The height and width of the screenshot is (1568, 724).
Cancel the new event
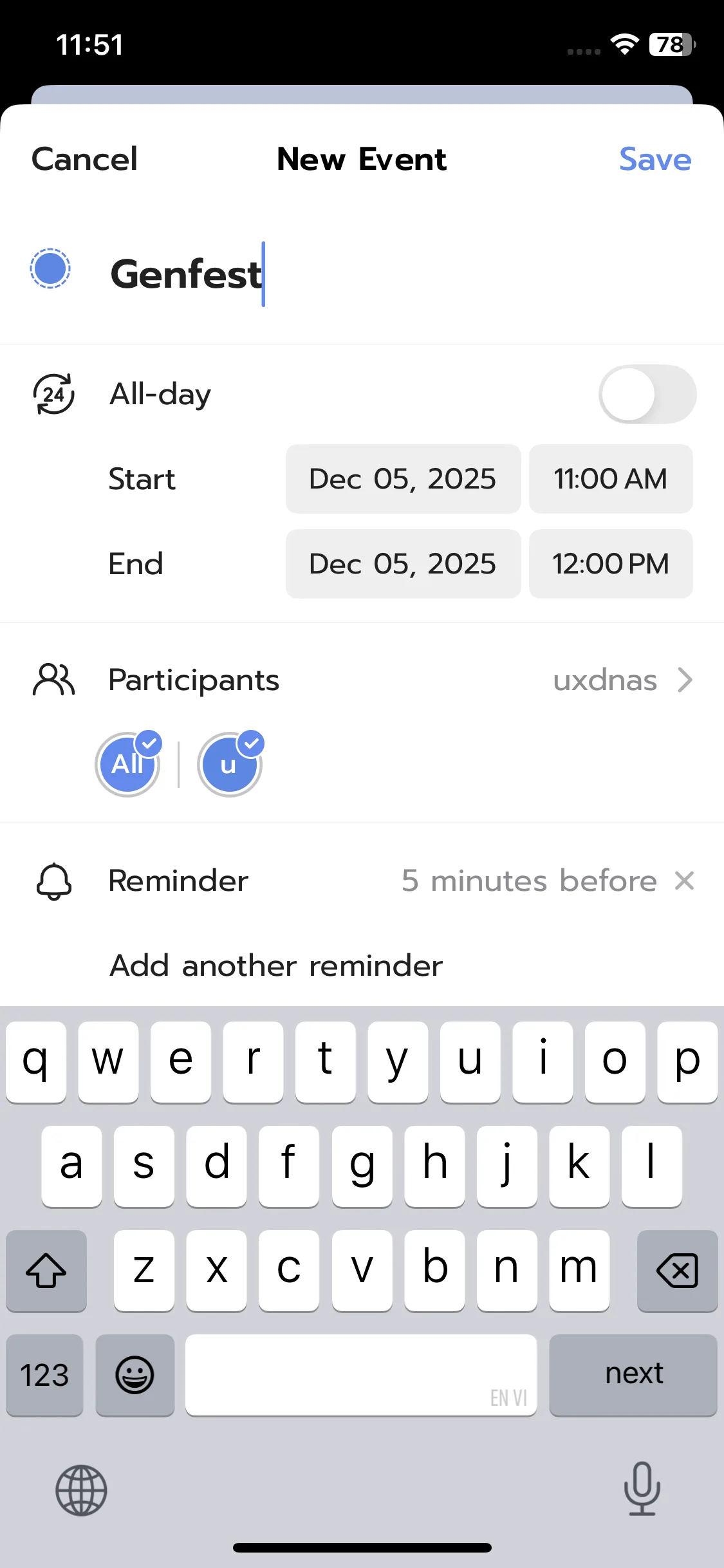point(84,159)
